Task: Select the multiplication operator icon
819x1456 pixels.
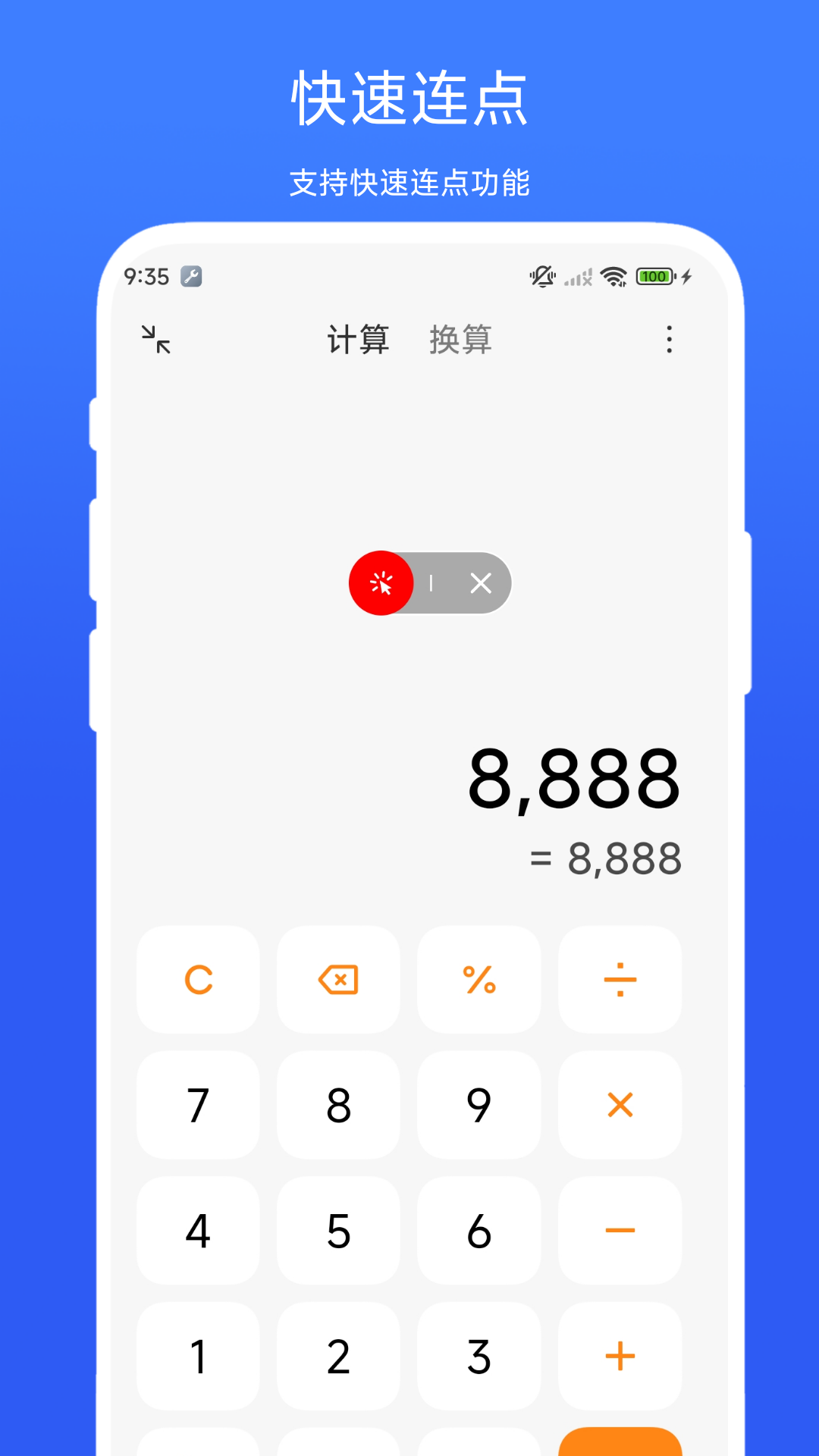Action: (620, 1106)
